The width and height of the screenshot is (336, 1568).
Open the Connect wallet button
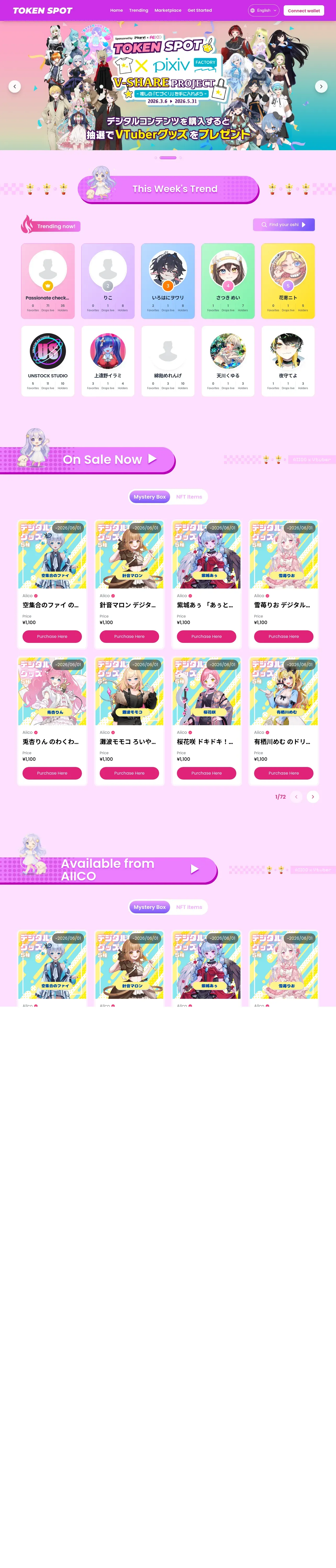click(x=304, y=10)
